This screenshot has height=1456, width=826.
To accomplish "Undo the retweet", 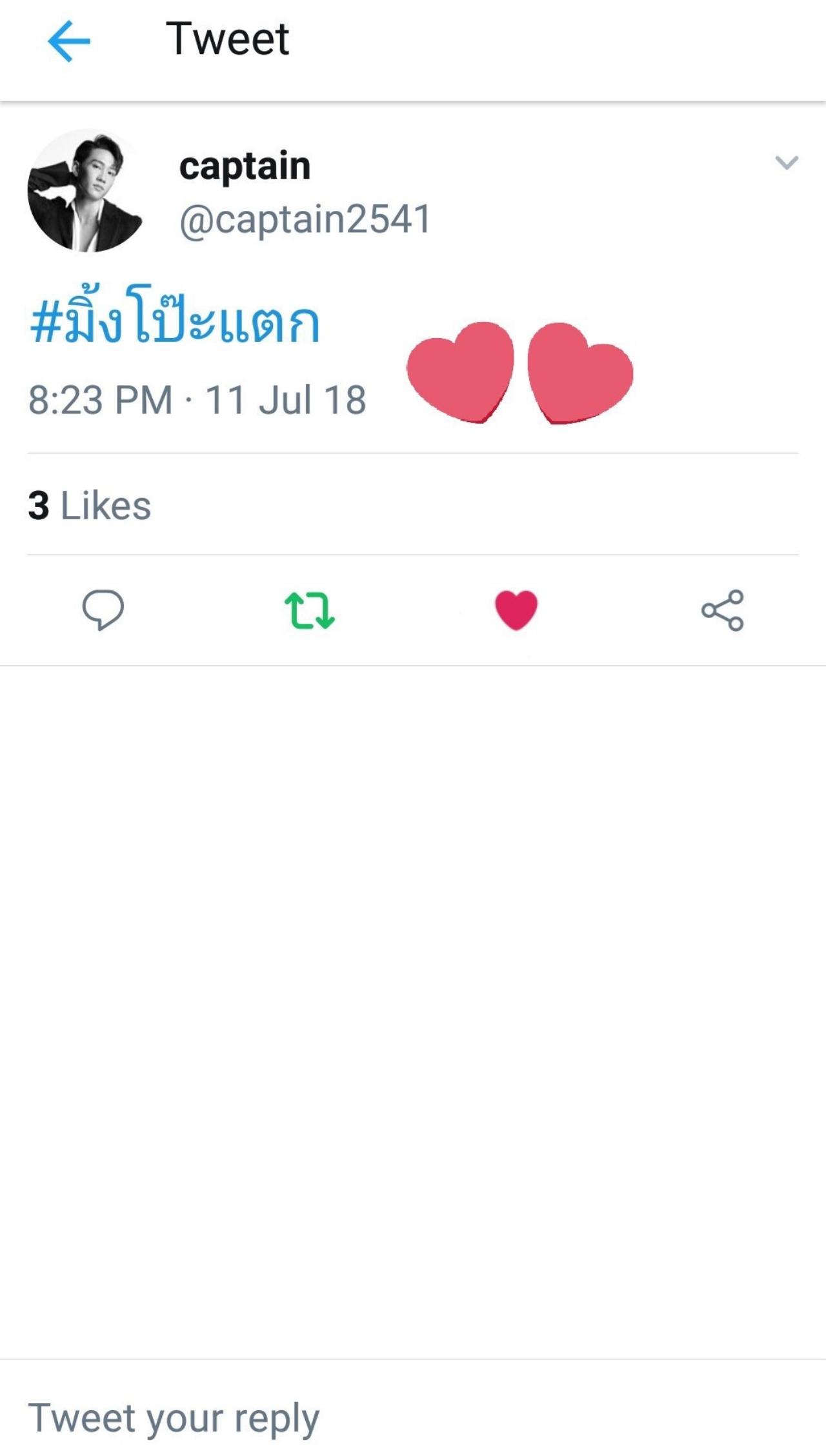I will pyautogui.click(x=309, y=610).
